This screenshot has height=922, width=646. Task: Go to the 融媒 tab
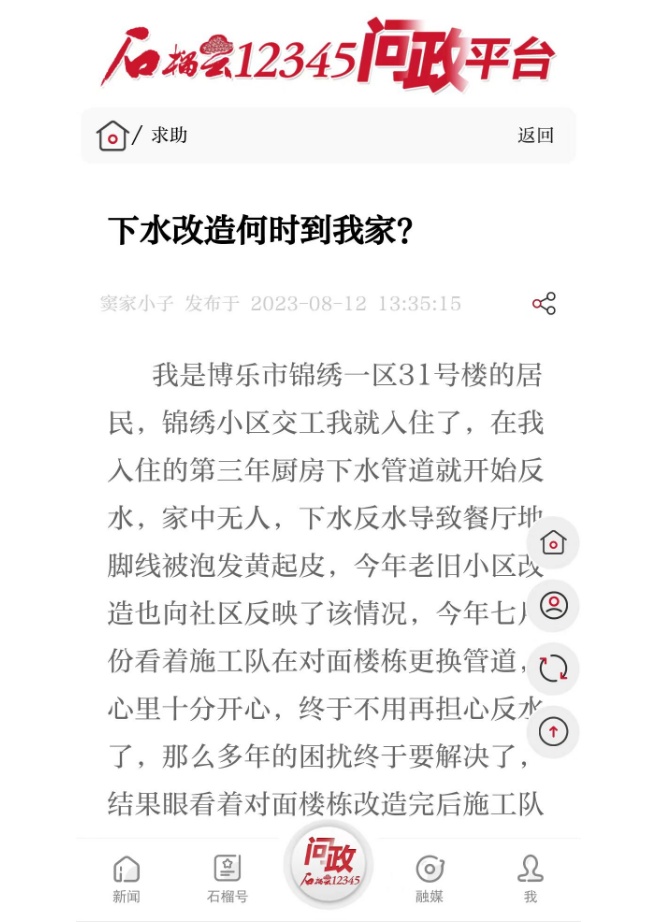[x=430, y=878]
